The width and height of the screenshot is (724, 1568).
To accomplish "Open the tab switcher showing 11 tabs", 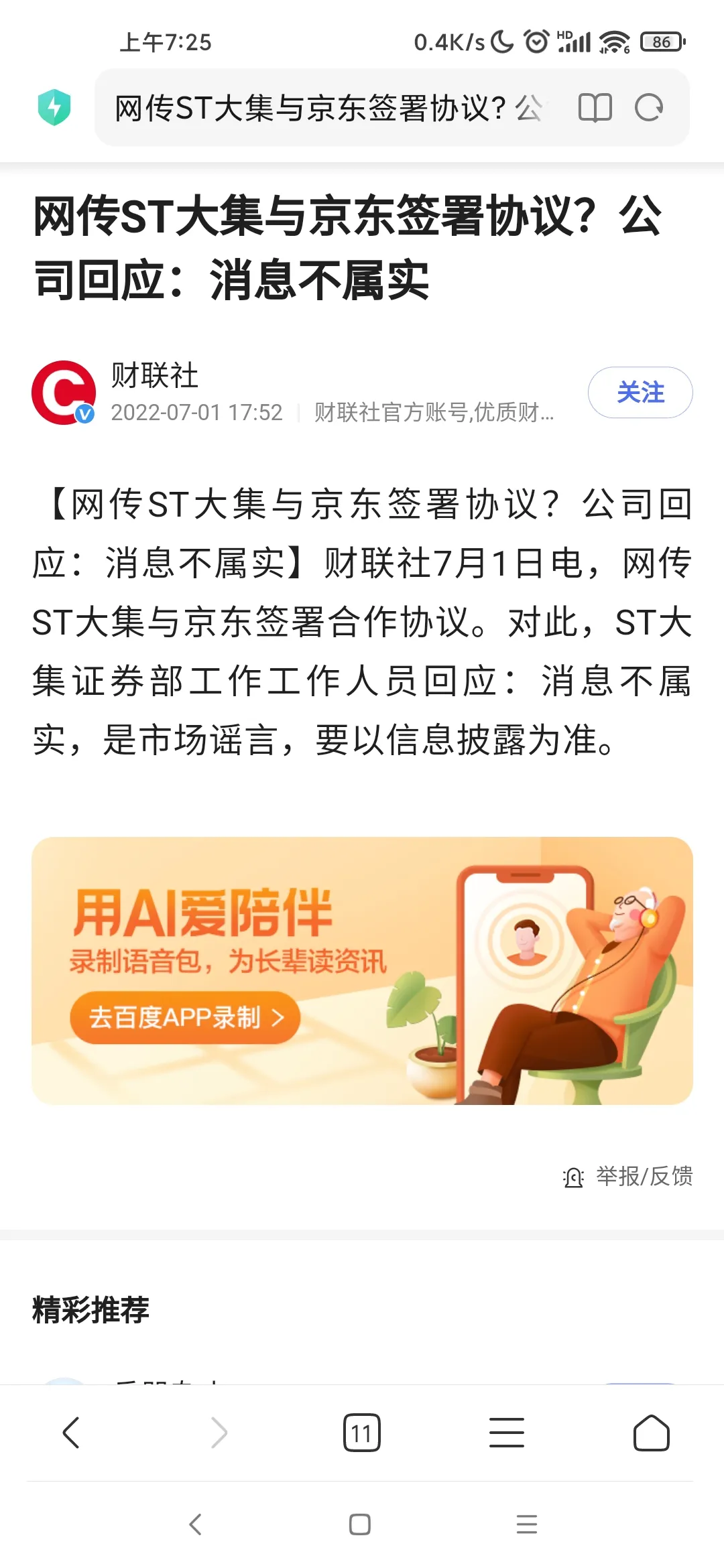I will 362,1433.
